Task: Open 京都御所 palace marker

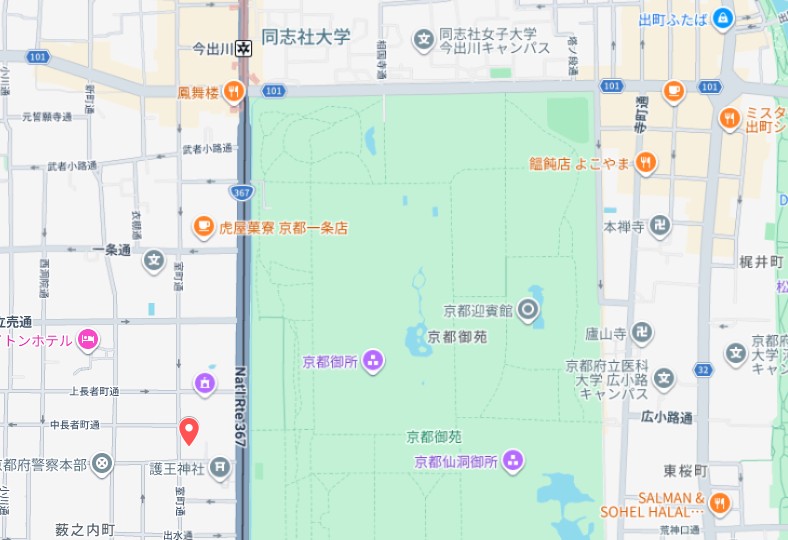Action: click(x=372, y=360)
